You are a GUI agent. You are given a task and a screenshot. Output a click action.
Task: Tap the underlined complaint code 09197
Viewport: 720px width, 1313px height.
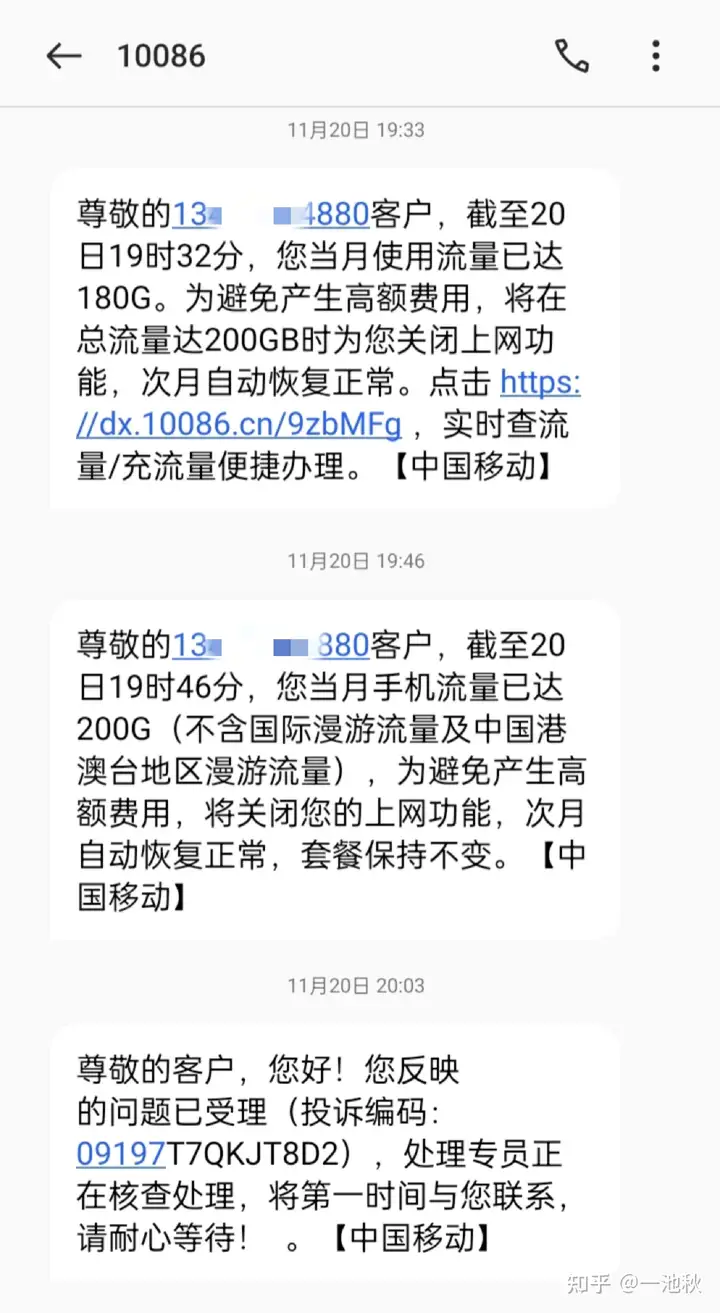tap(121, 1153)
